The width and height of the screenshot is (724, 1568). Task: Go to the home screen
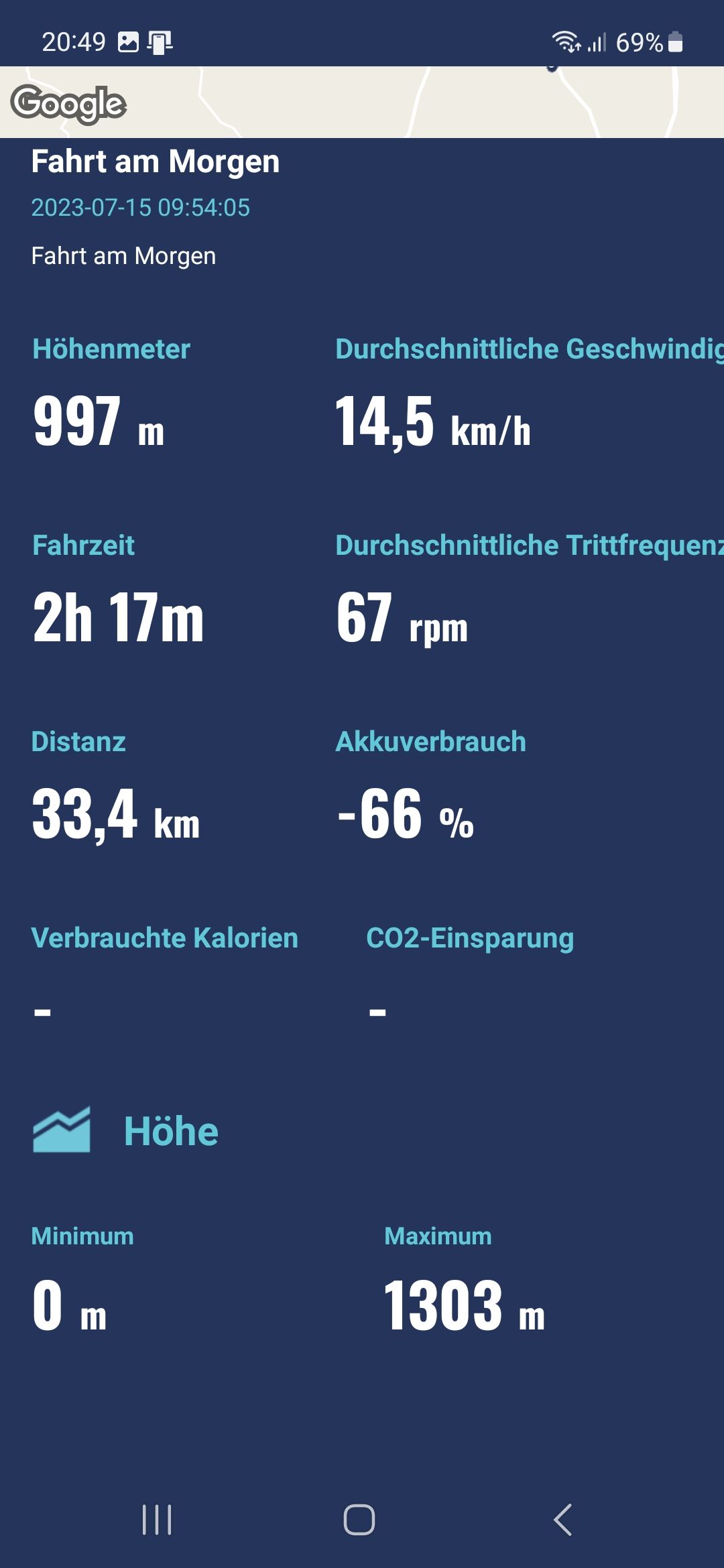click(x=359, y=1519)
